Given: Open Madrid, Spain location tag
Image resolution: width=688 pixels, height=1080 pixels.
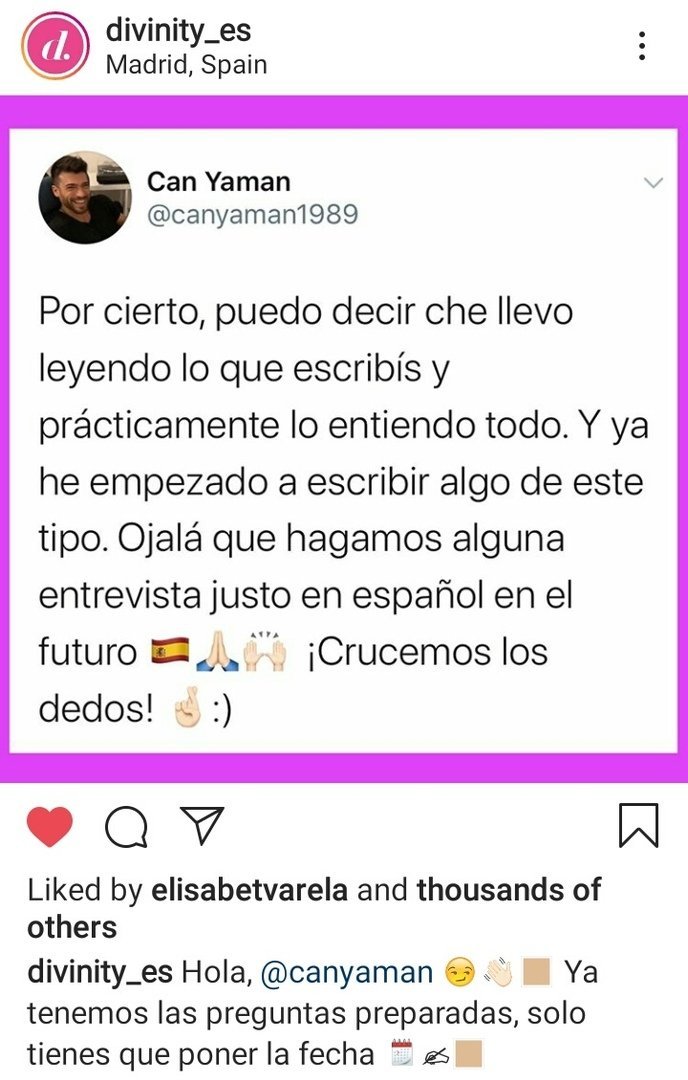Looking at the screenshot, I should coord(186,66).
